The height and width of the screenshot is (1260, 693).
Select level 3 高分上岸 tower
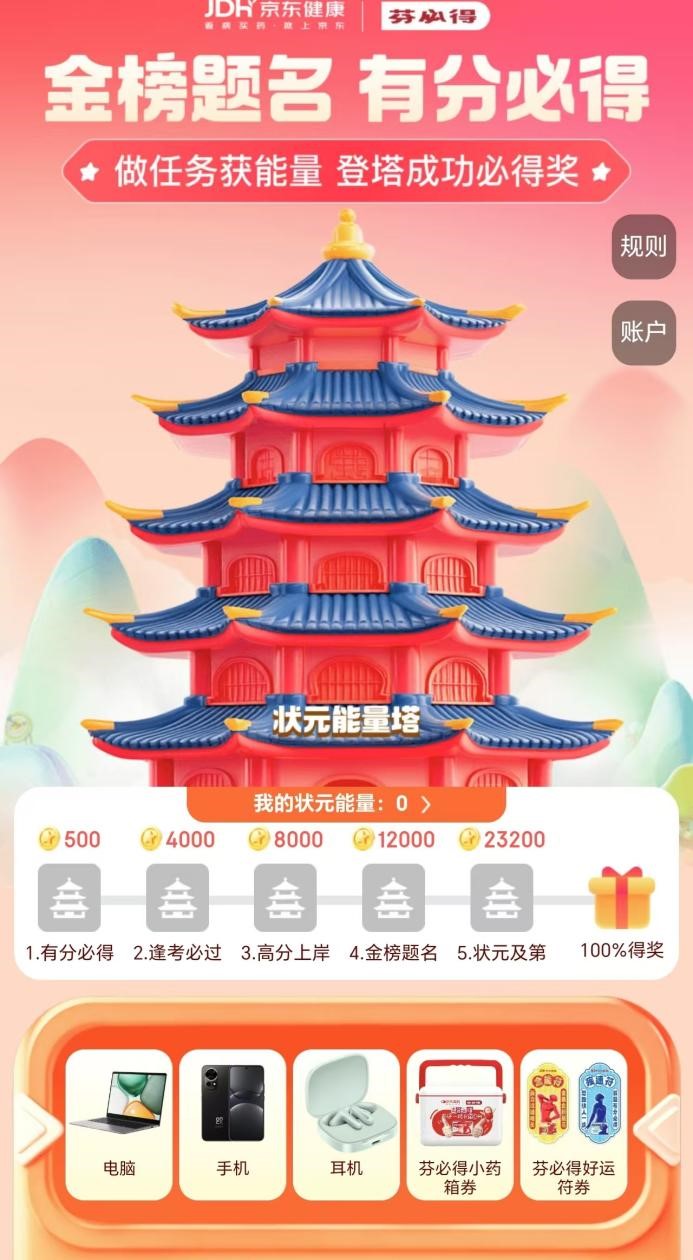[x=285, y=898]
